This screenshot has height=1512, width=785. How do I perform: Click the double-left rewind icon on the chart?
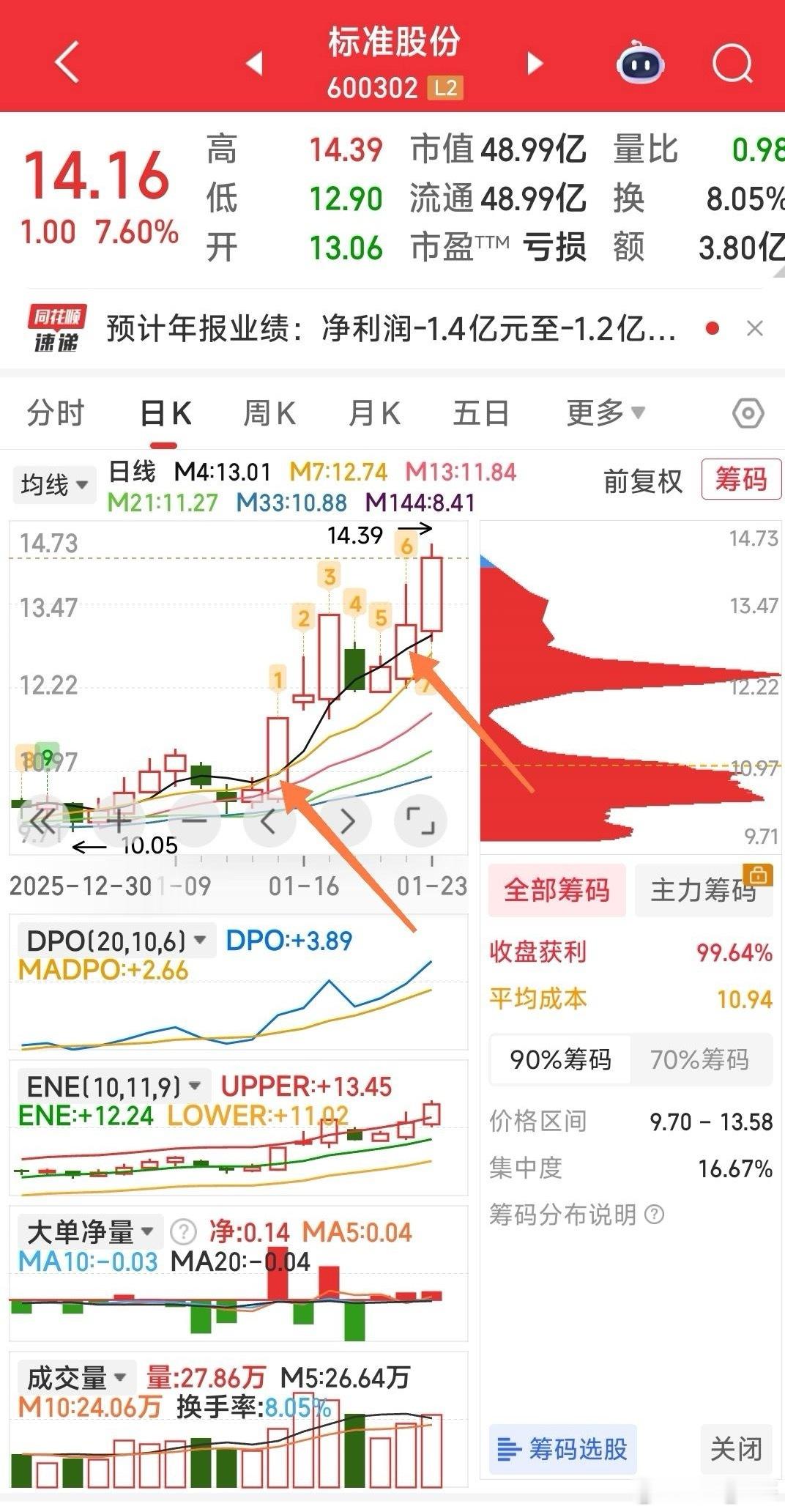tap(42, 821)
